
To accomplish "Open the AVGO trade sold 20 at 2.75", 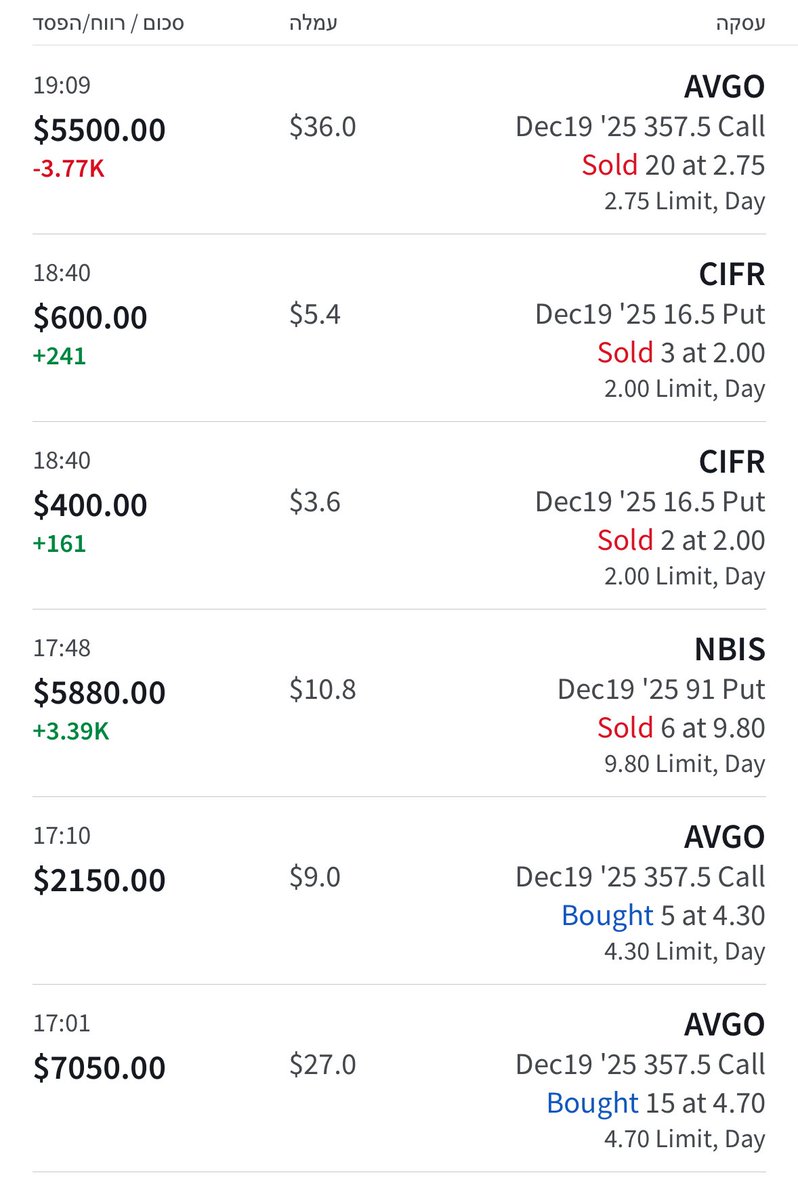I will coord(400,142).
